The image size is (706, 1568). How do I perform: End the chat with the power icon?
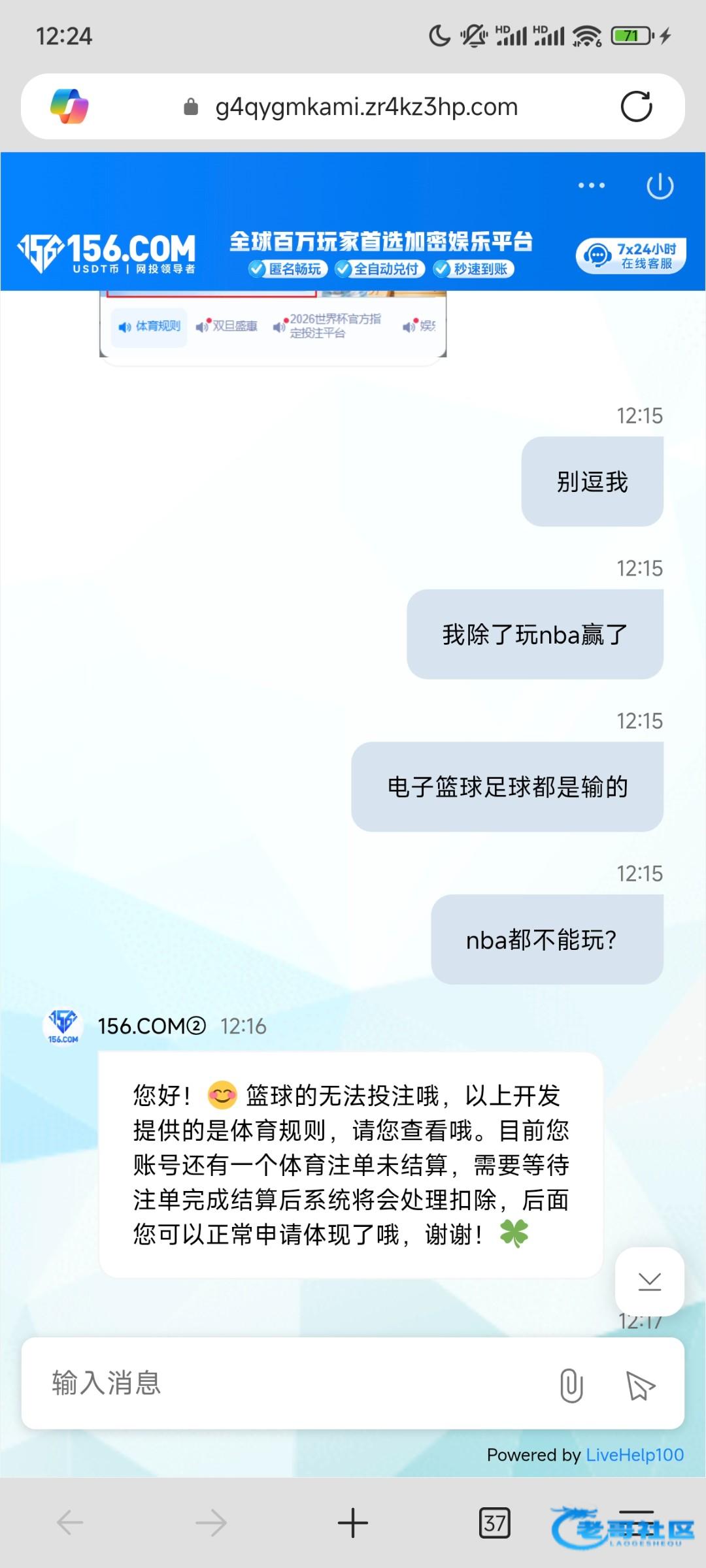coord(660,186)
